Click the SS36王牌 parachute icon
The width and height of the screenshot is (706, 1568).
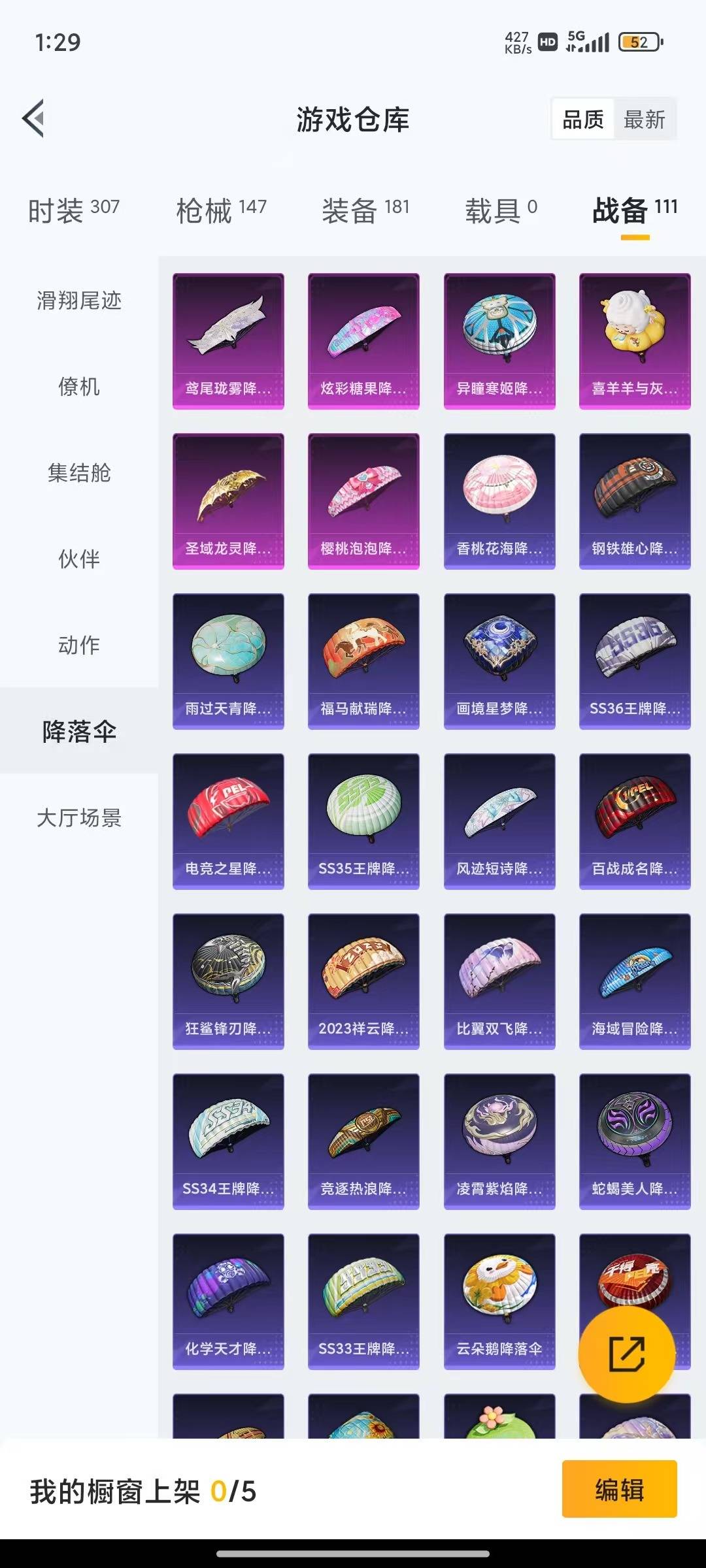click(x=634, y=659)
